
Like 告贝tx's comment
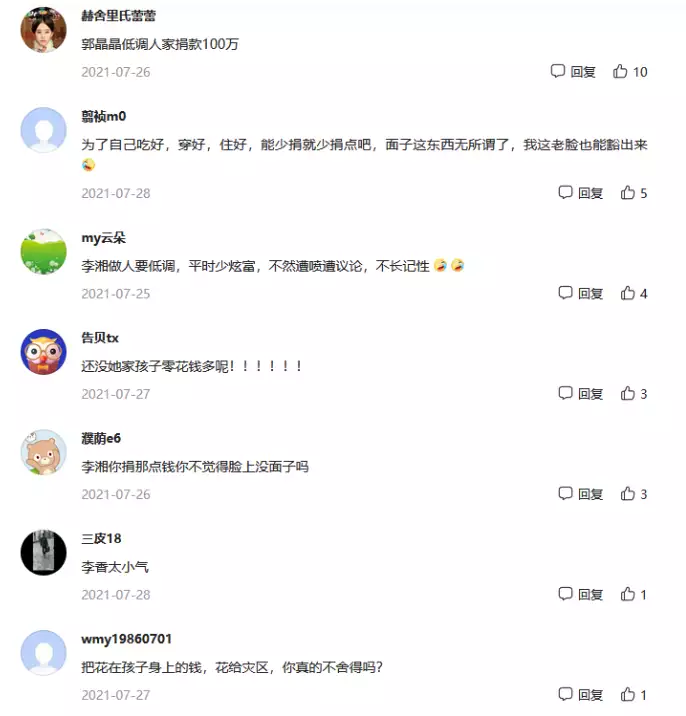[x=628, y=394]
